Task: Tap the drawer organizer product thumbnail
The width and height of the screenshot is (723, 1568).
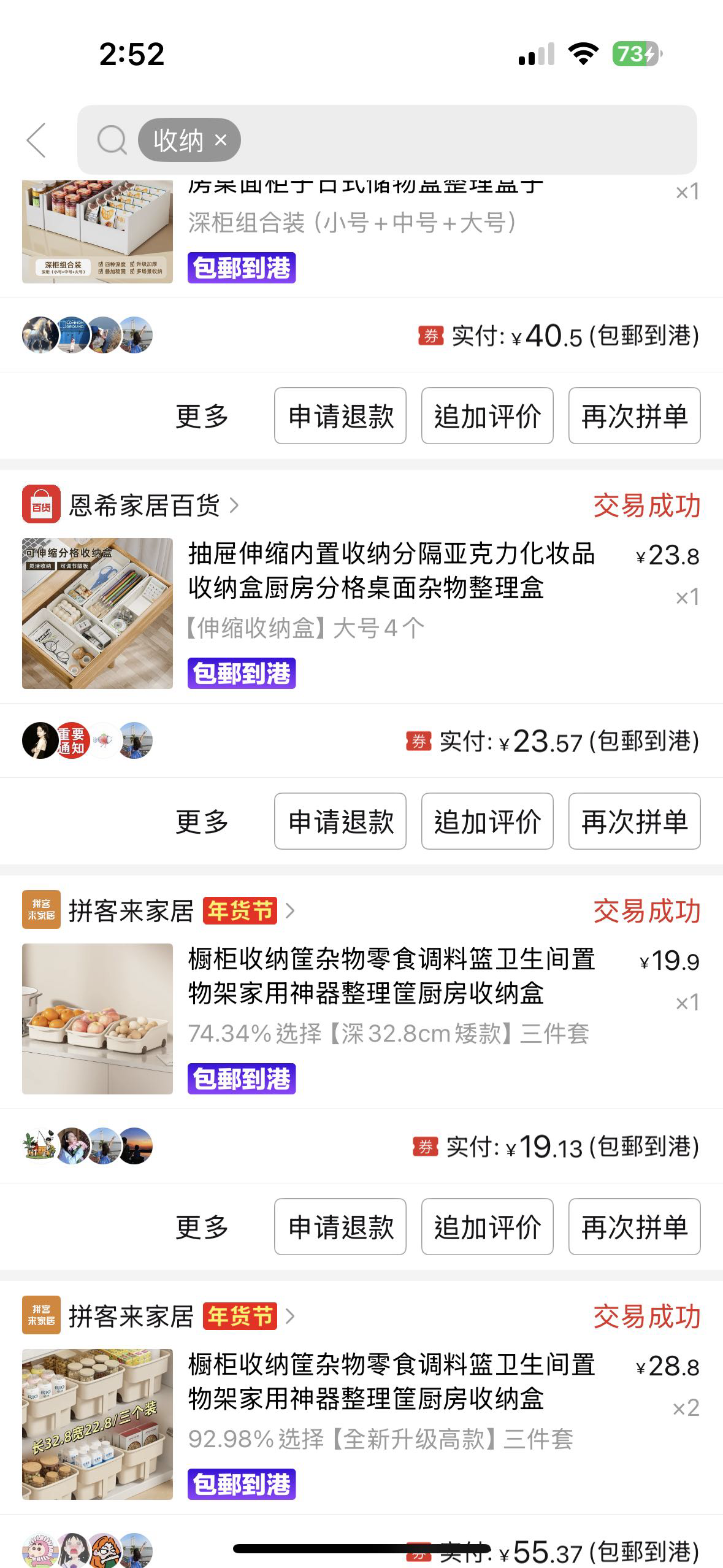Action: (97, 613)
